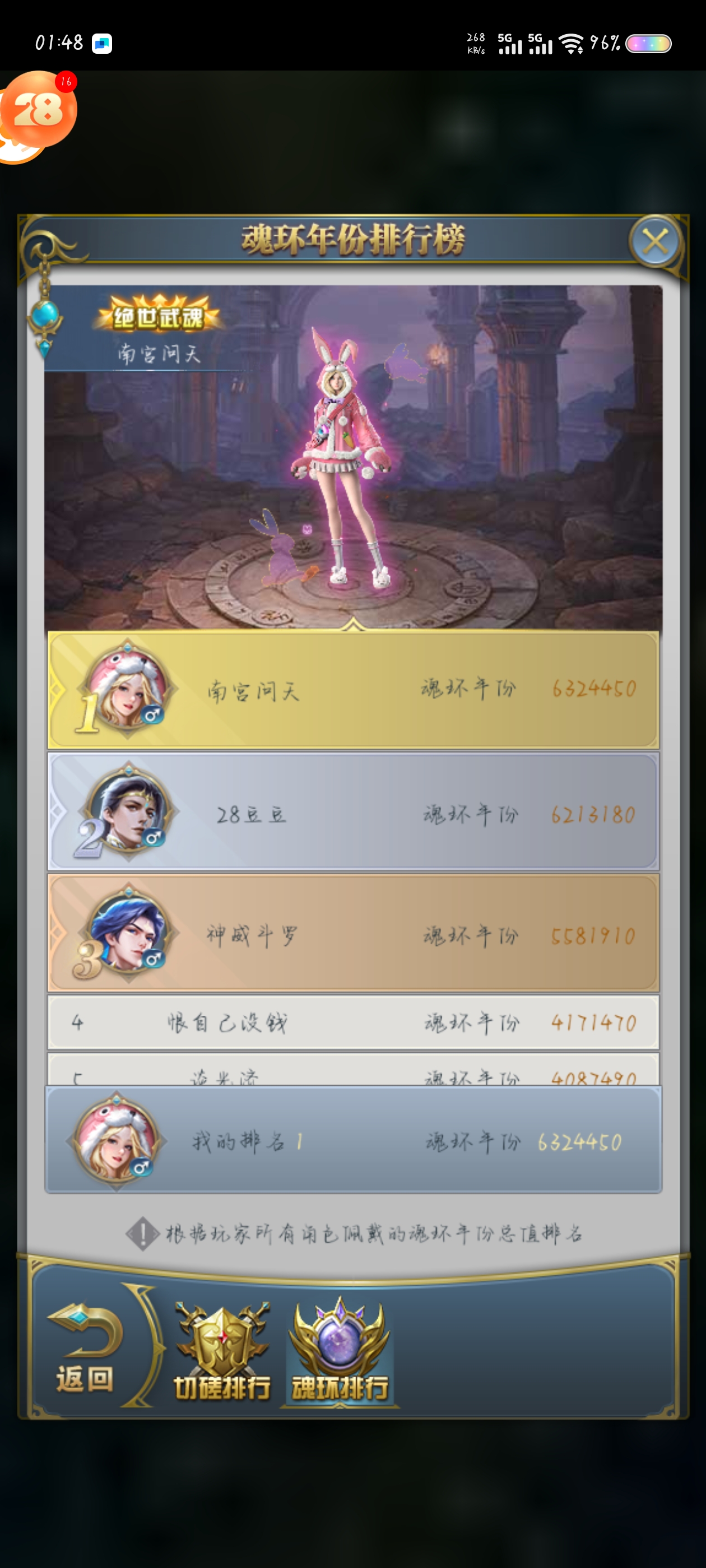
Task: Open rank 1 player 南宫问天's row
Action: (354, 690)
